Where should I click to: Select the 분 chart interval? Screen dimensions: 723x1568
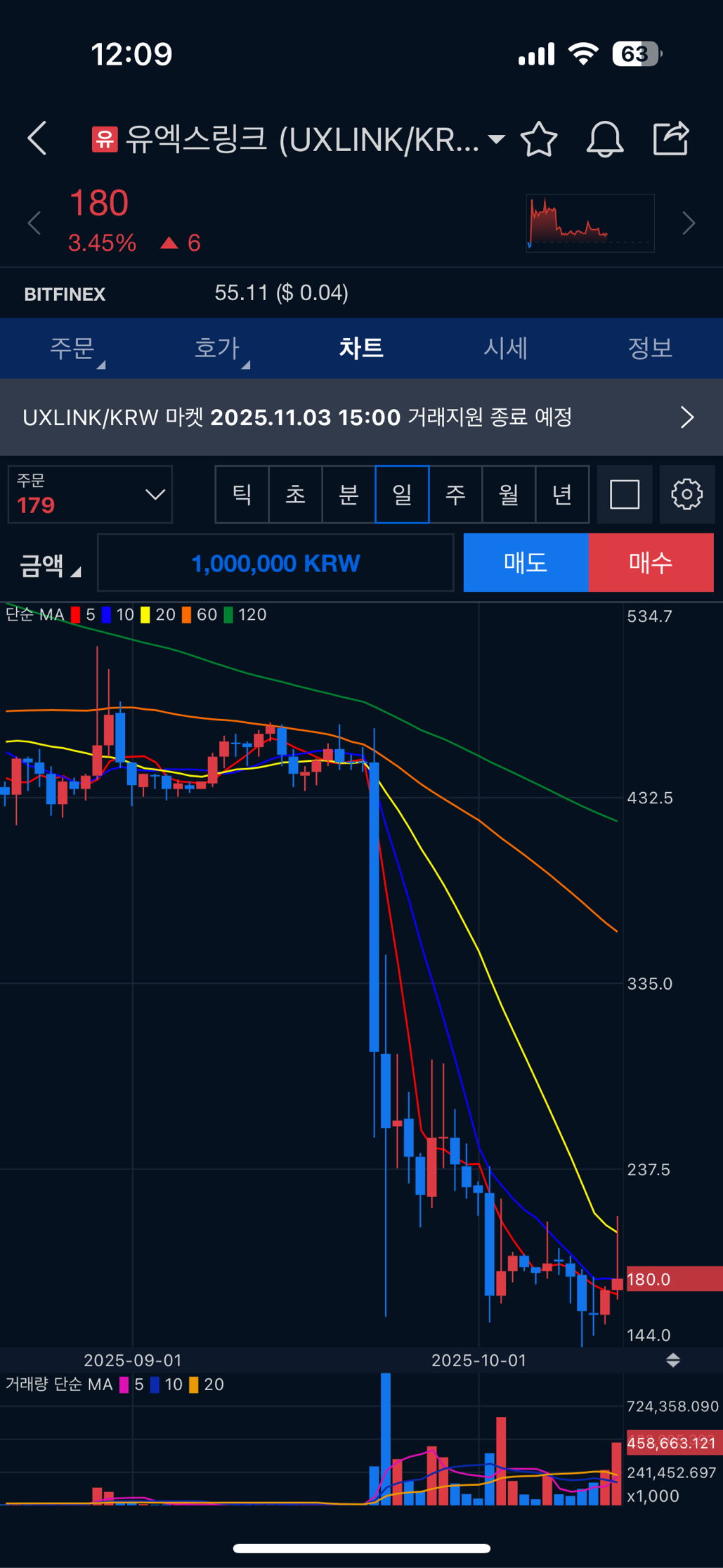349,494
